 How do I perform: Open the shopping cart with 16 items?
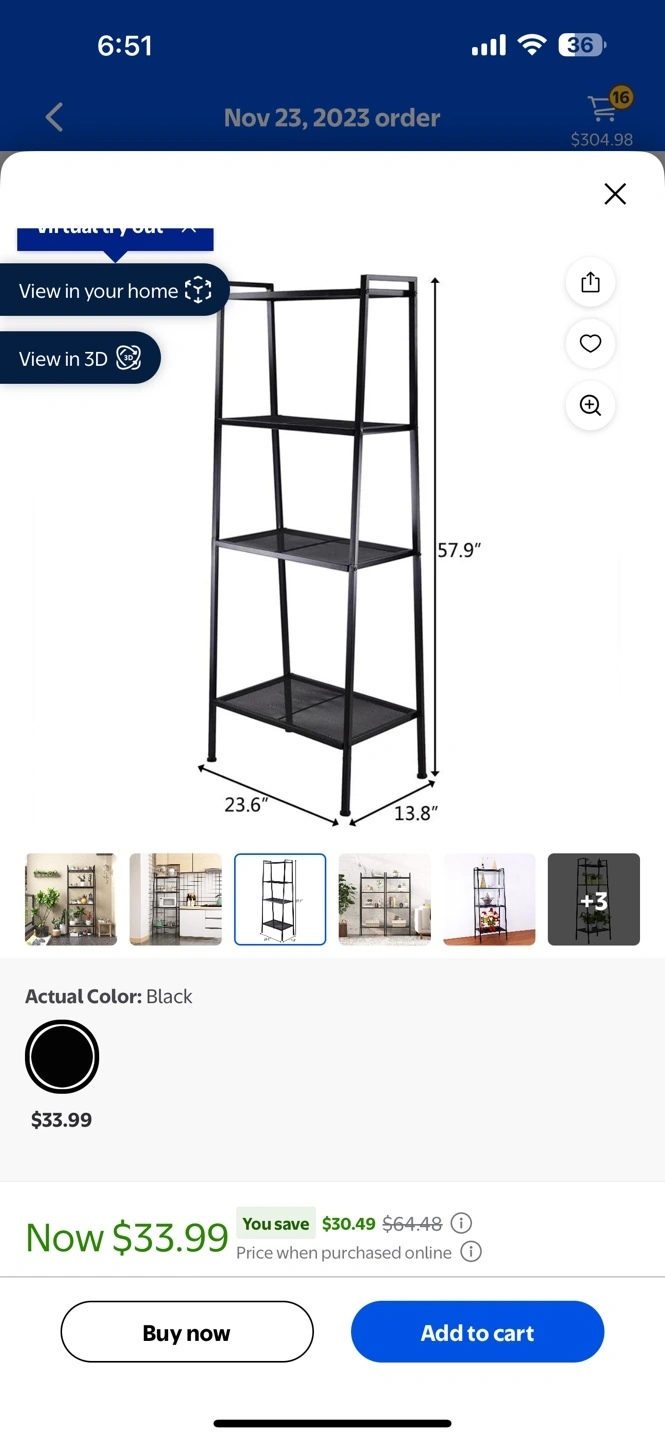603,107
